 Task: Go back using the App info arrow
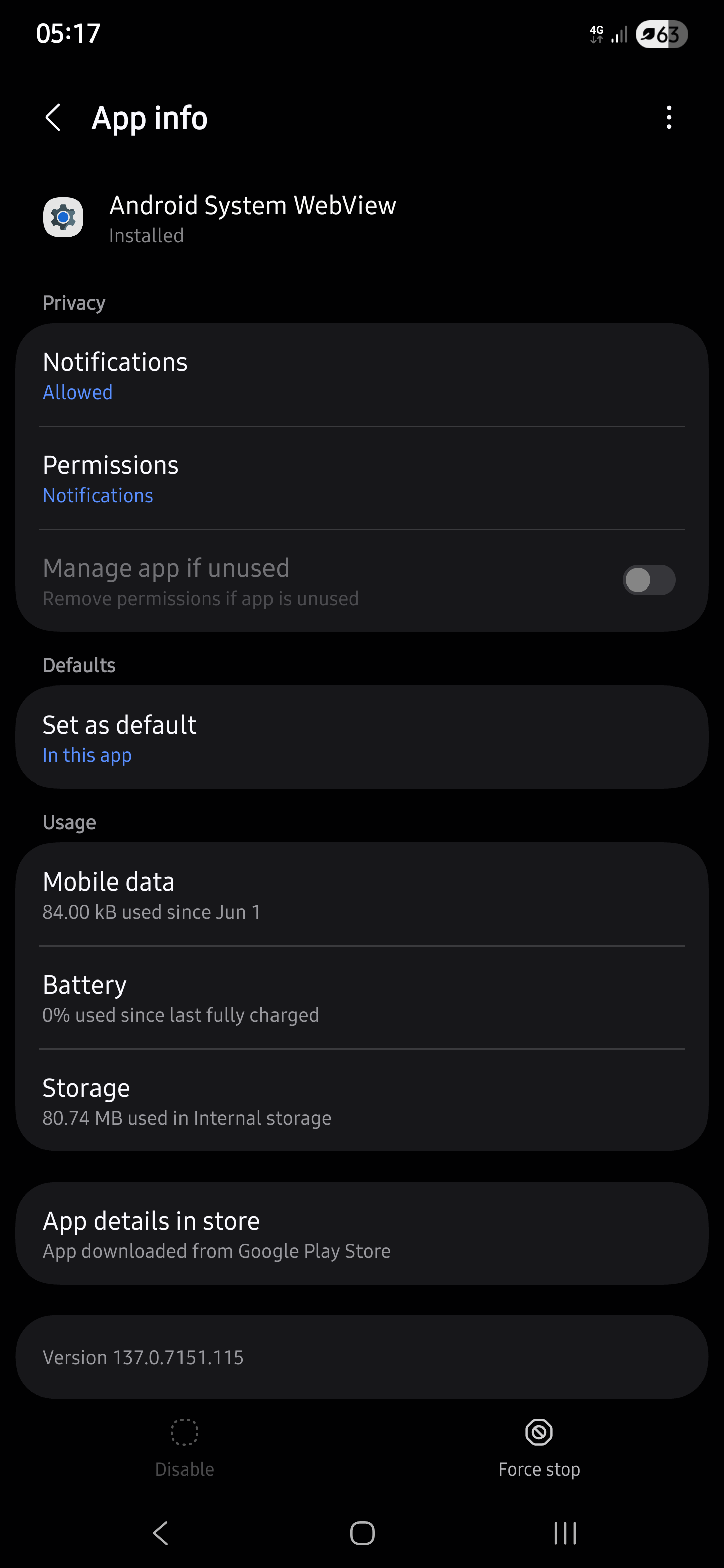(x=54, y=118)
